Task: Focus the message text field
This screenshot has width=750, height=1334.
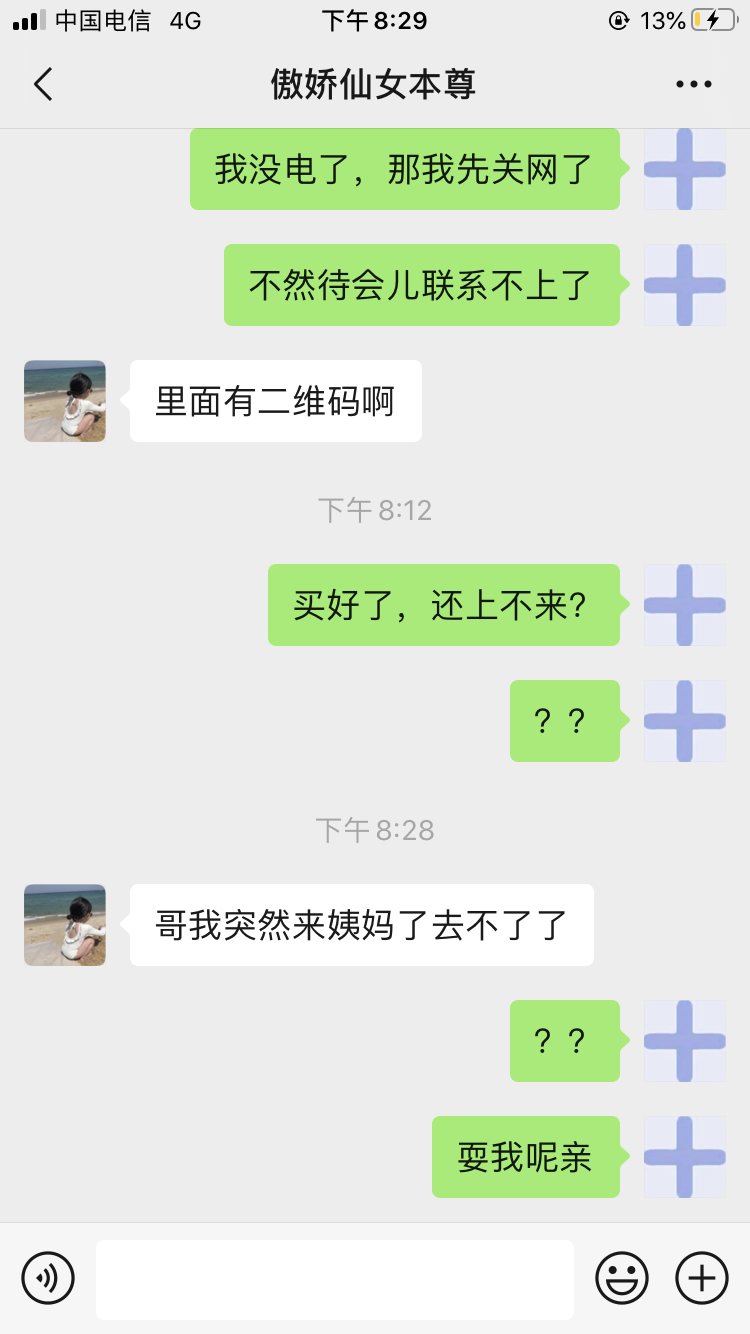Action: click(335, 1279)
